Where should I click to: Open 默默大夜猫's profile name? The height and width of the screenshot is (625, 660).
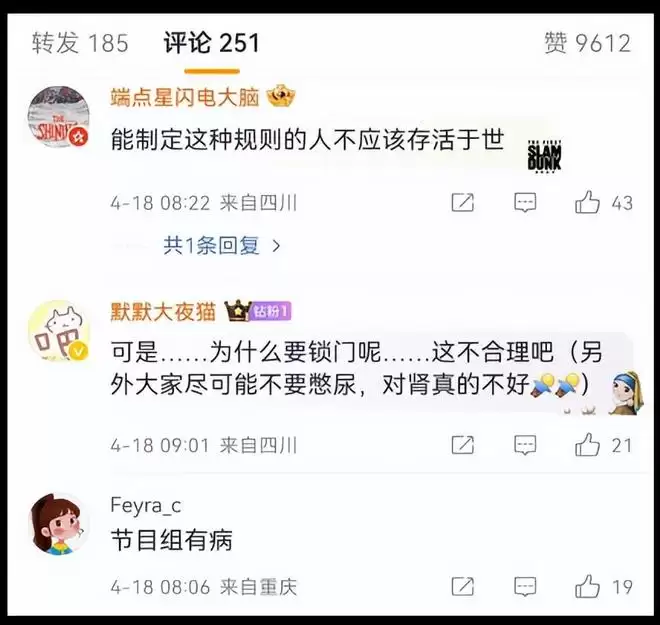(x=163, y=310)
